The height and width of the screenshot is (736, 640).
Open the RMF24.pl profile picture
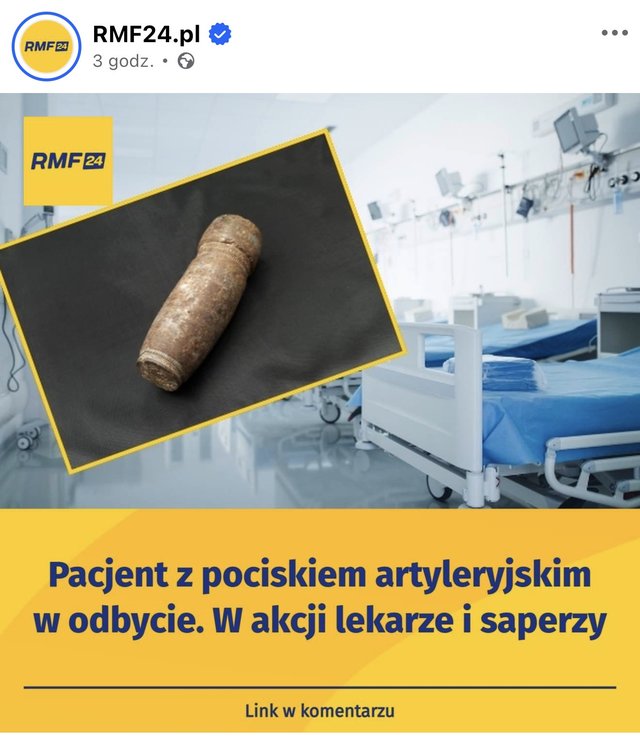[x=45, y=46]
